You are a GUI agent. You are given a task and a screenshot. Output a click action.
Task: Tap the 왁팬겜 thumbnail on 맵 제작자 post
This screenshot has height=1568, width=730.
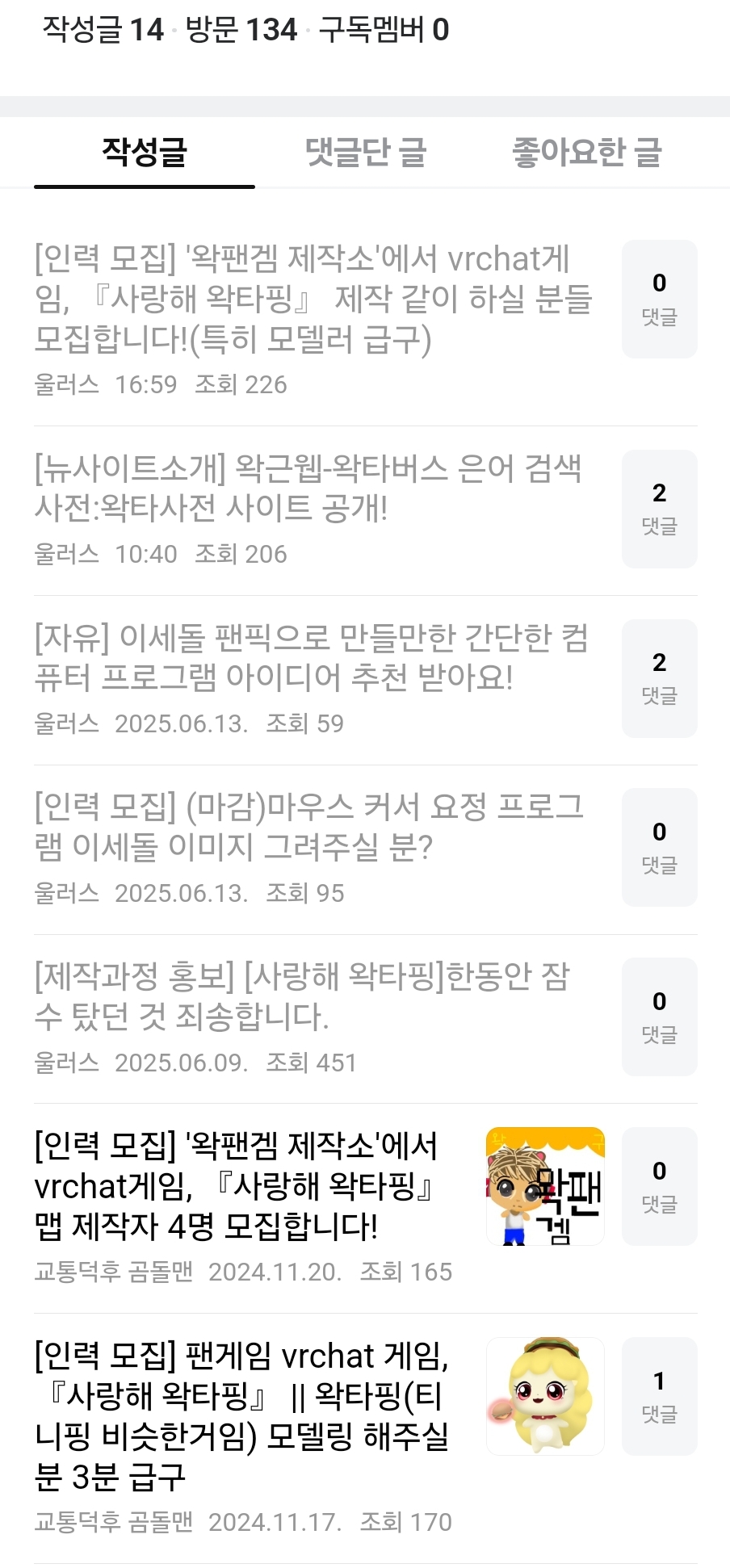(545, 1186)
